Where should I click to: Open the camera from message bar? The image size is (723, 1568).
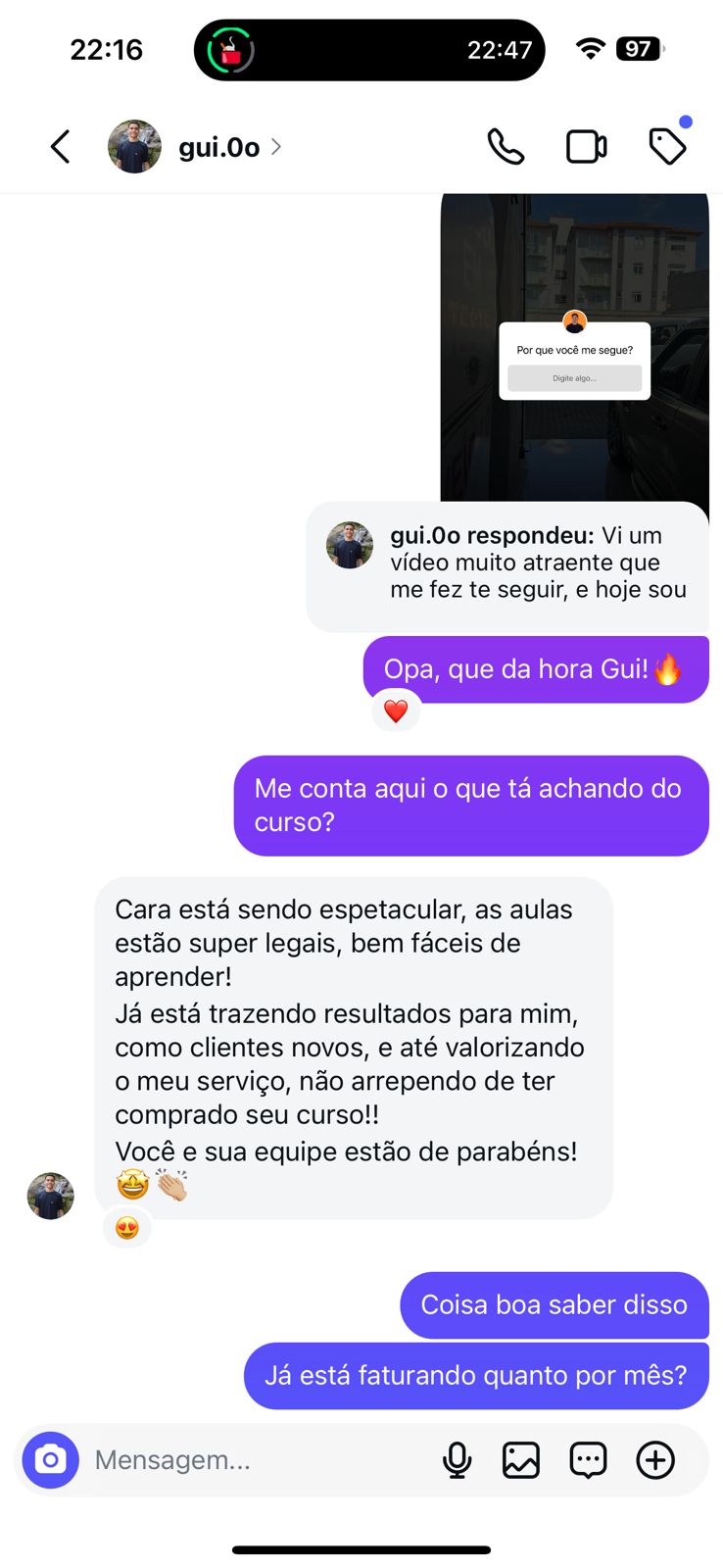pos(51,1460)
